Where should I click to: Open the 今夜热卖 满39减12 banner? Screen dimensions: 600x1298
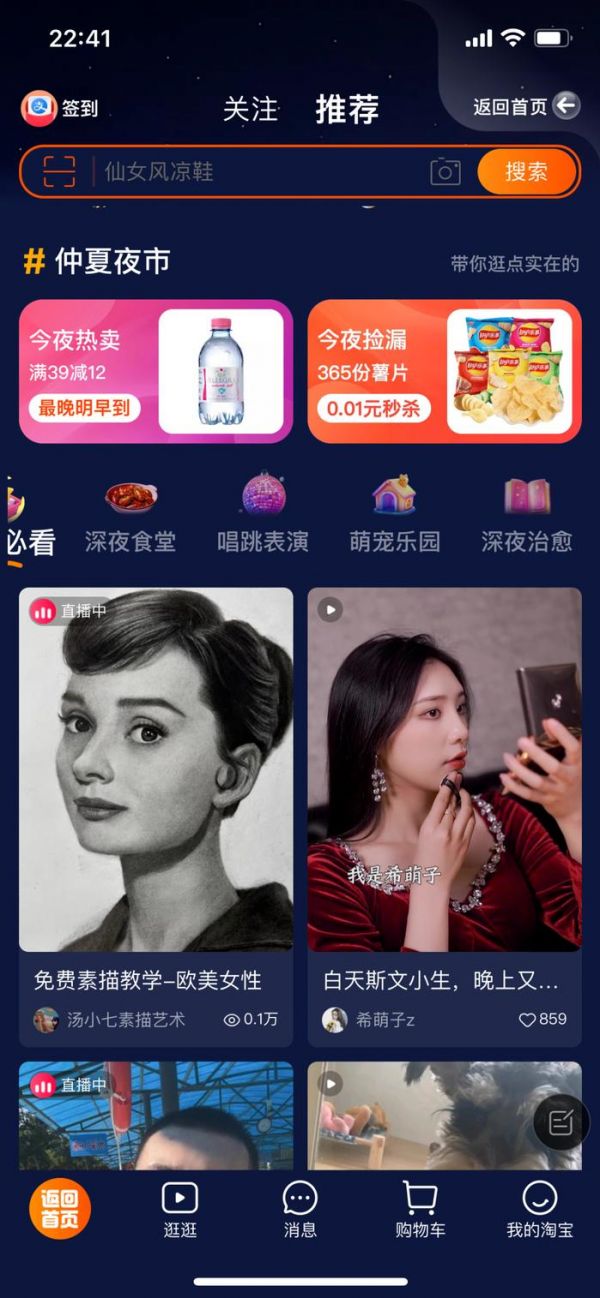156,371
